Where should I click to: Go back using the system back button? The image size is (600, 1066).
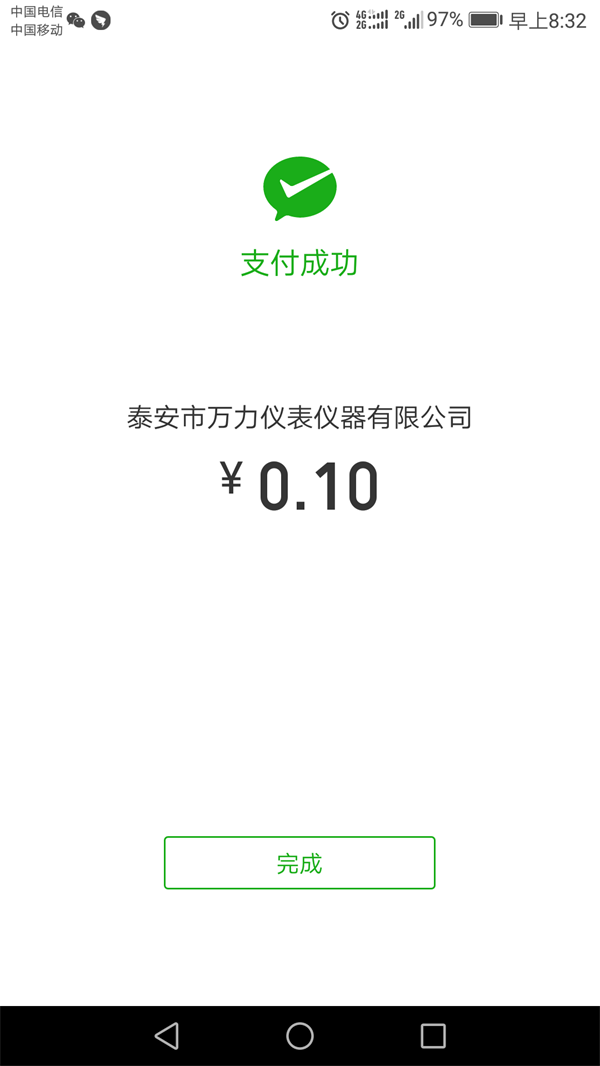point(166,1035)
